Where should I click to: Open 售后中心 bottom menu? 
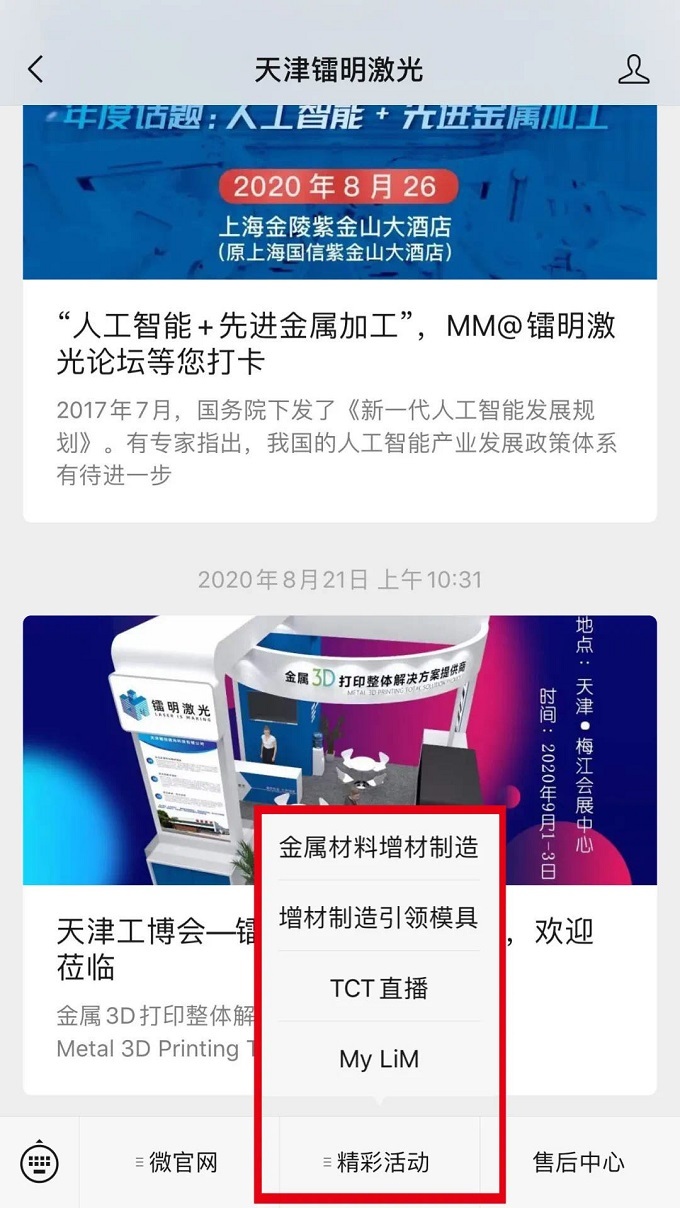(x=579, y=1162)
